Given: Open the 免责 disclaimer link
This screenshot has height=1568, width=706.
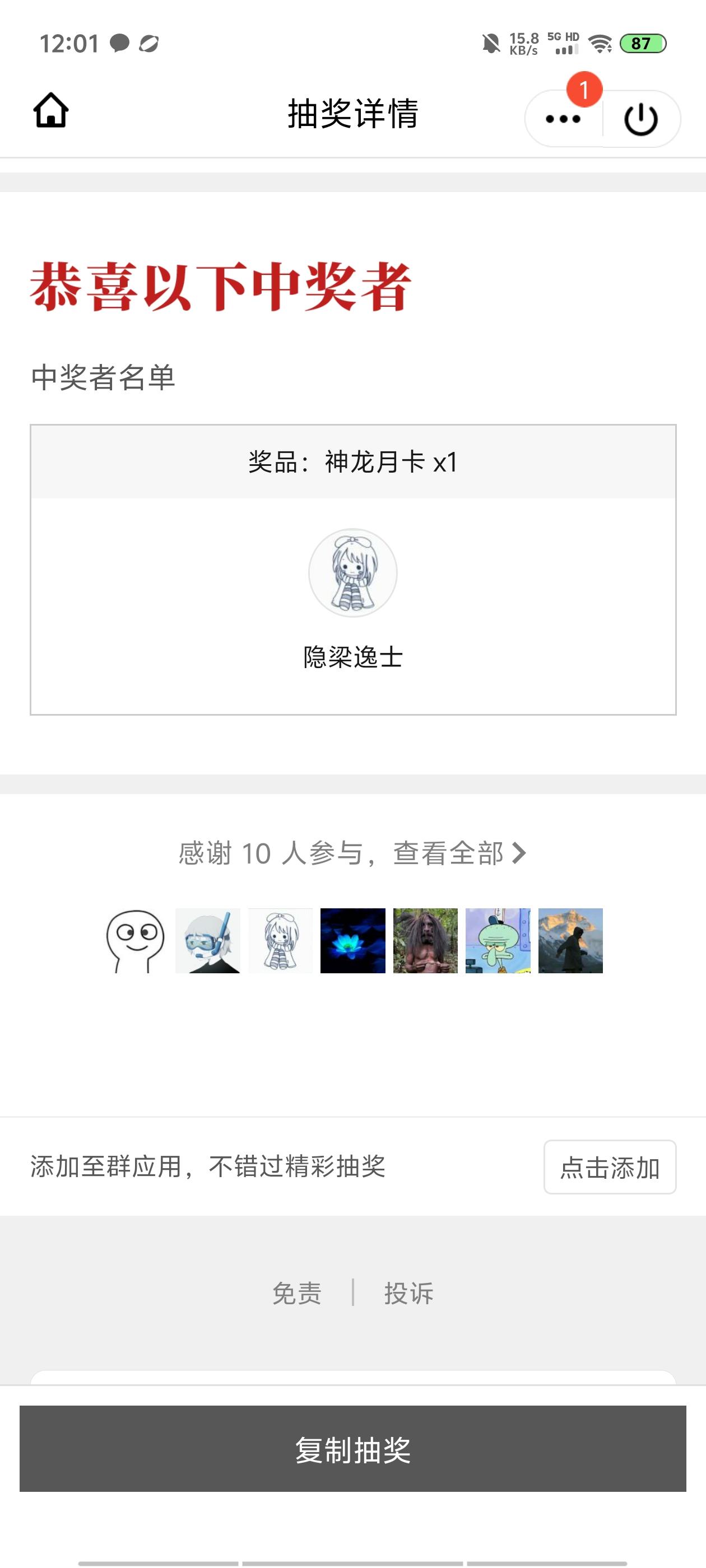Looking at the screenshot, I should [x=298, y=1293].
